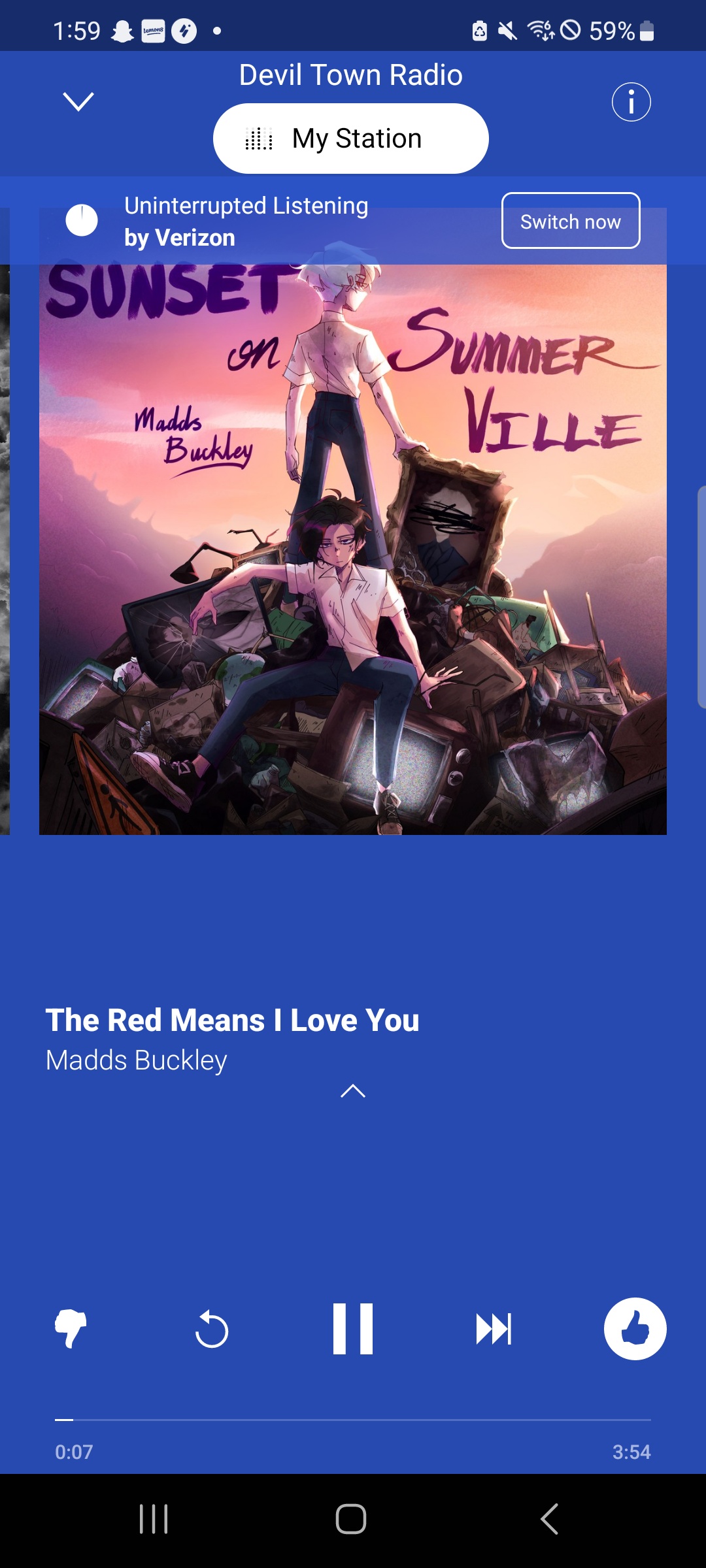706x1568 pixels.
Task: Skip to the next song
Action: point(494,1329)
